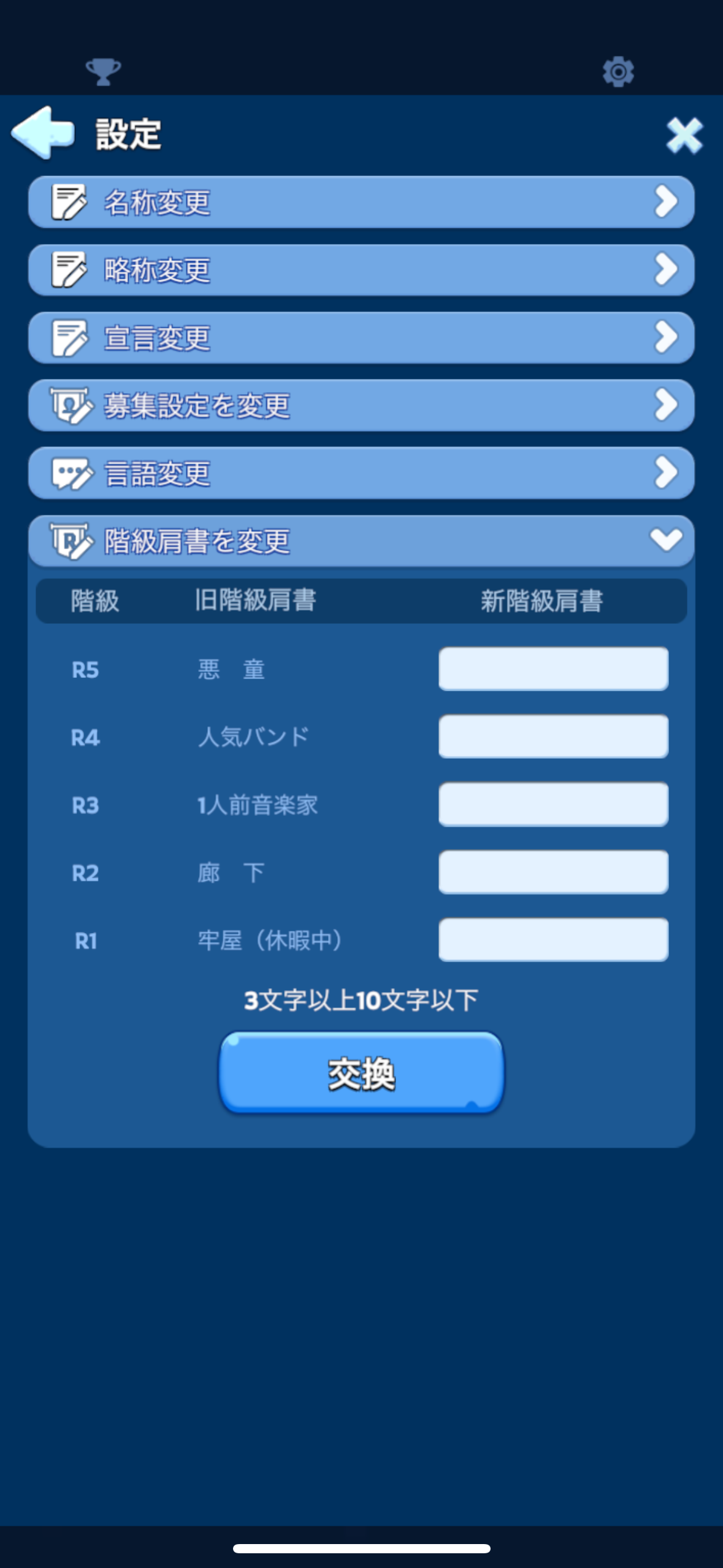The height and width of the screenshot is (1568, 723).
Task: Select the new title field for R5
Action: click(553, 669)
